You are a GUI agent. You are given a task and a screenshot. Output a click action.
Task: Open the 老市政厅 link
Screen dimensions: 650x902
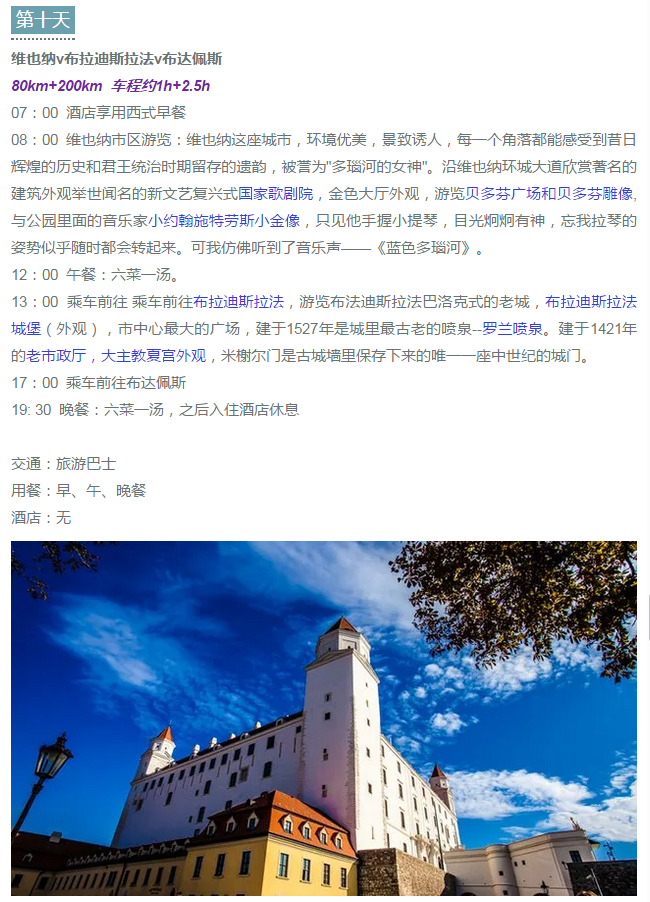(52, 356)
